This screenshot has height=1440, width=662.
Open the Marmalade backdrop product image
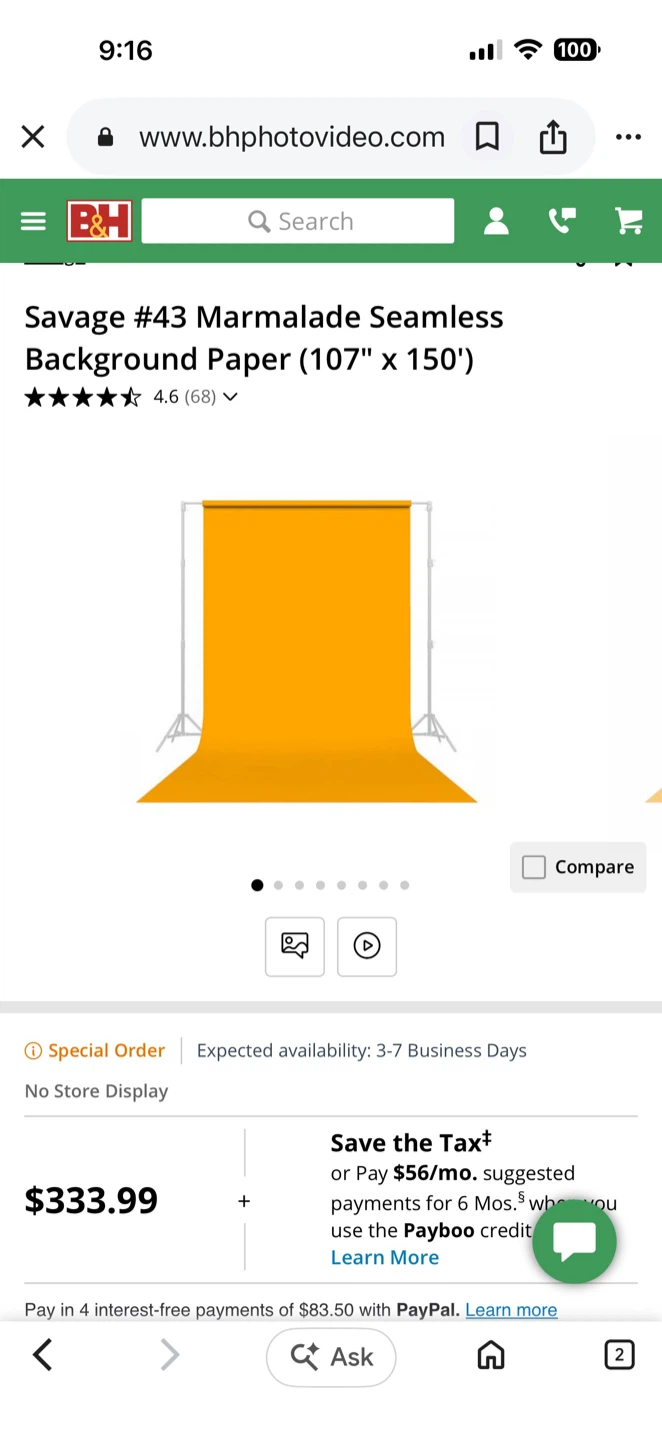pos(306,651)
